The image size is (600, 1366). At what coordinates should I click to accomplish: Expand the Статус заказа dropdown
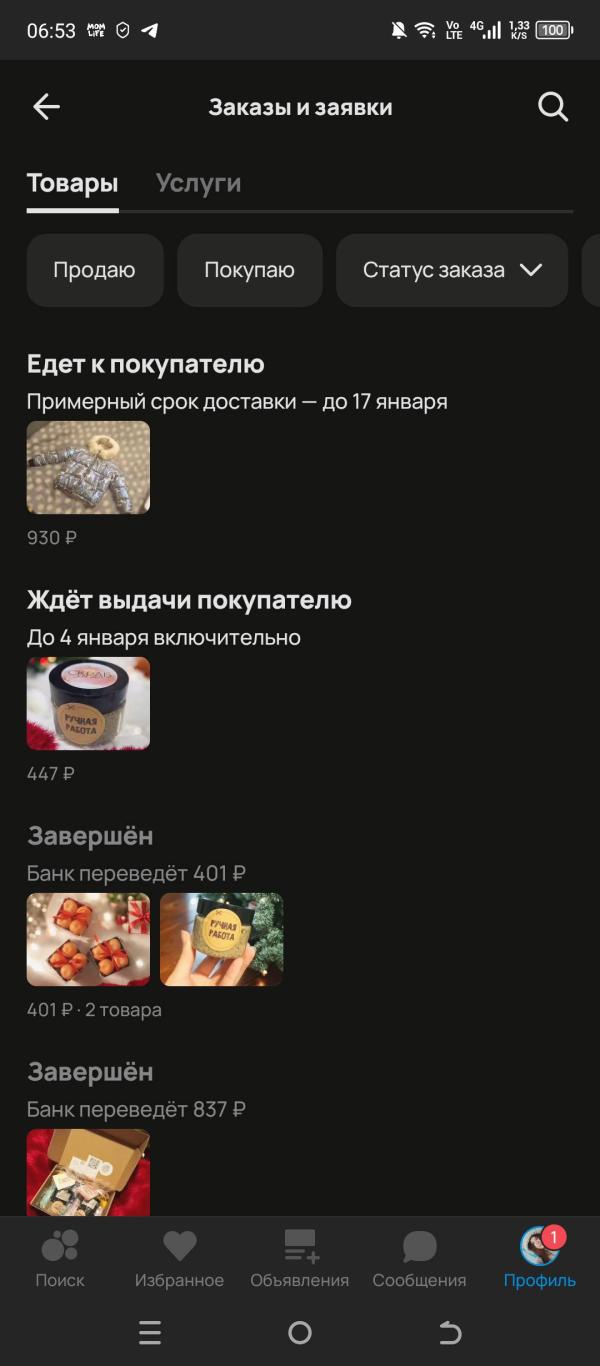(452, 270)
